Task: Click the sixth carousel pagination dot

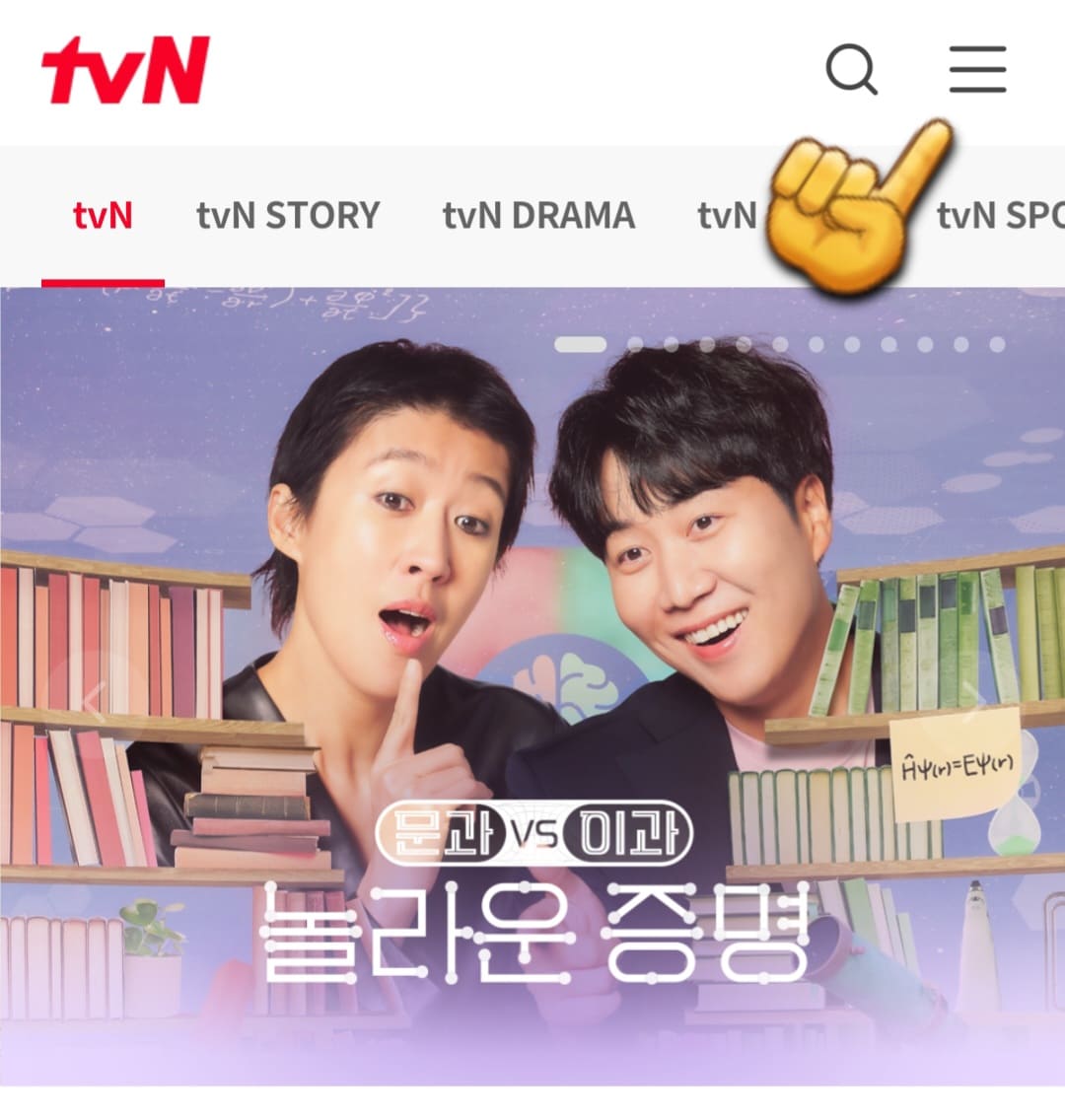Action: [778, 344]
